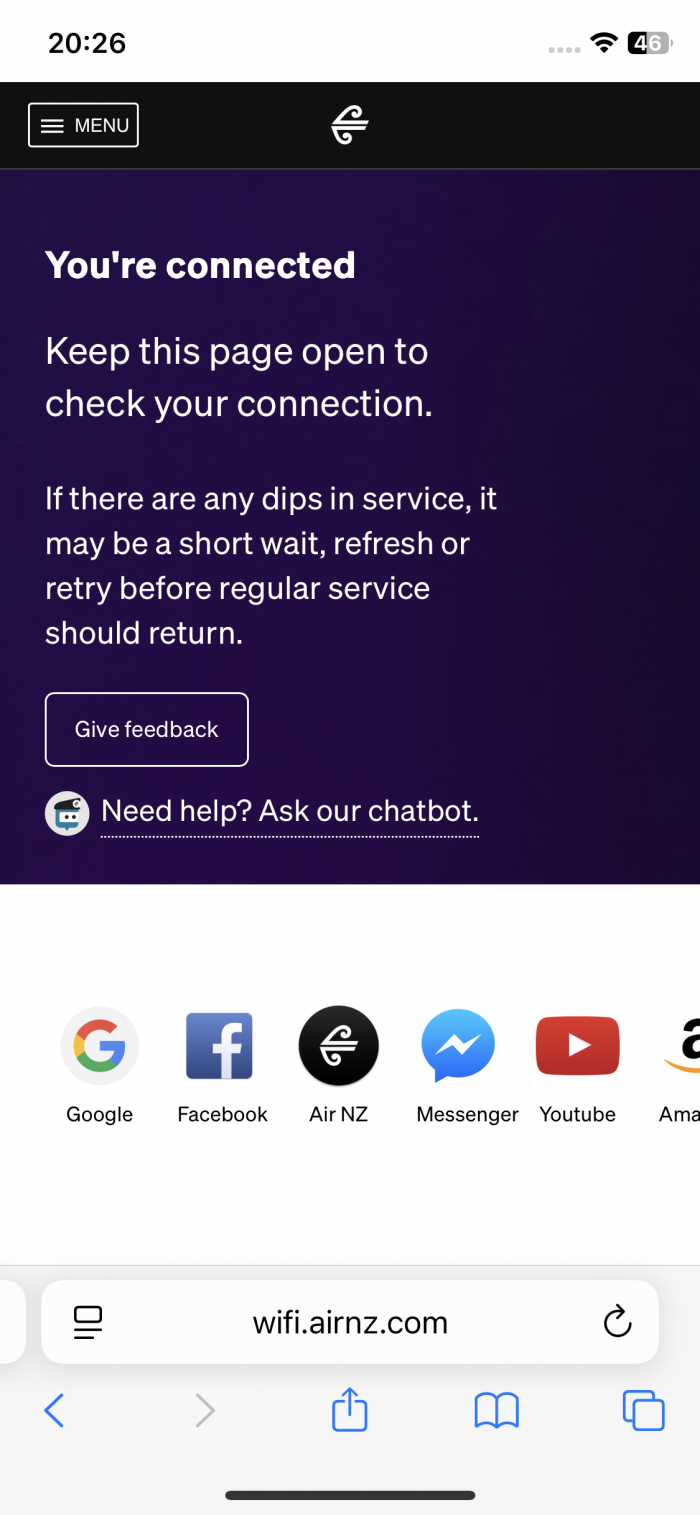Launch the Messenger shortcut

click(x=458, y=1046)
